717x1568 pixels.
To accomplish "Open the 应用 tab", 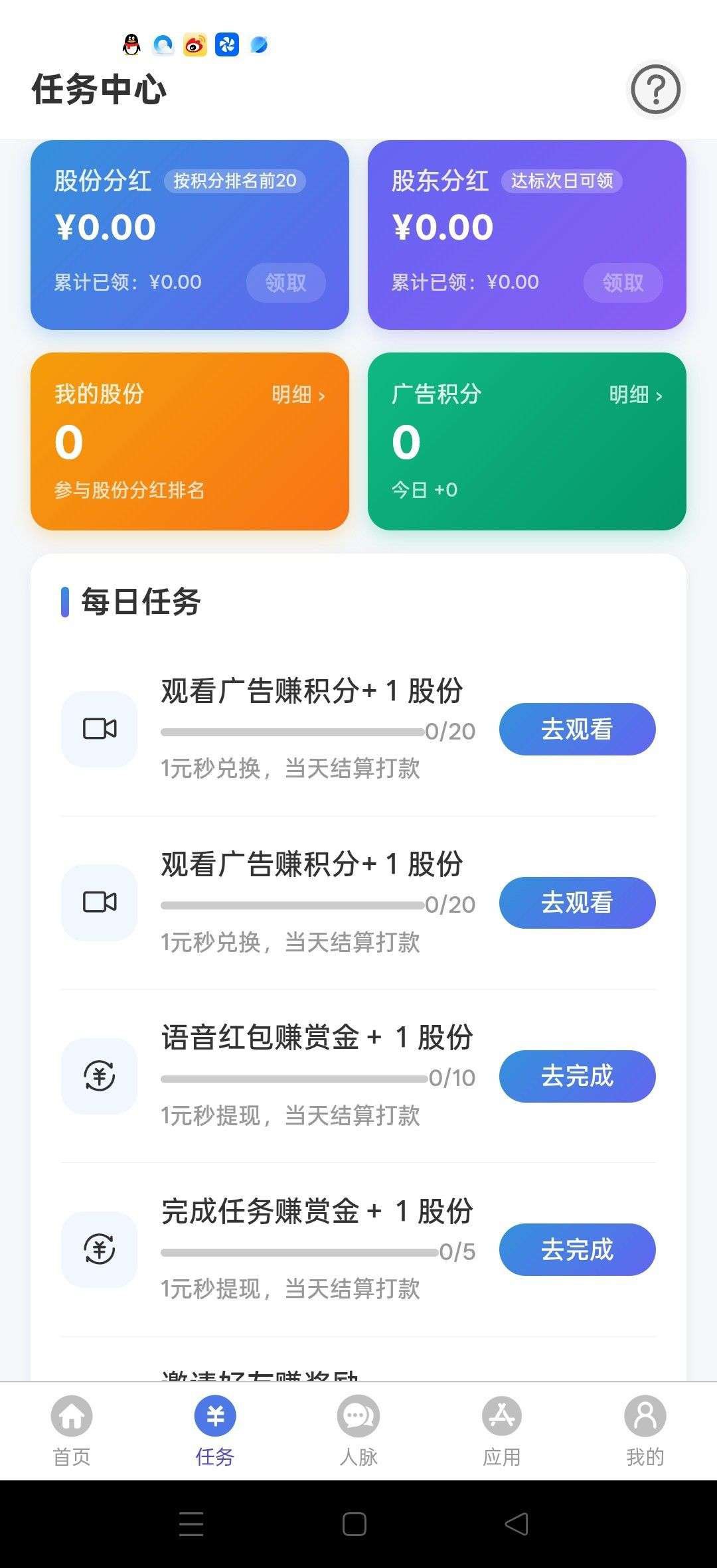I will pyautogui.click(x=502, y=1430).
